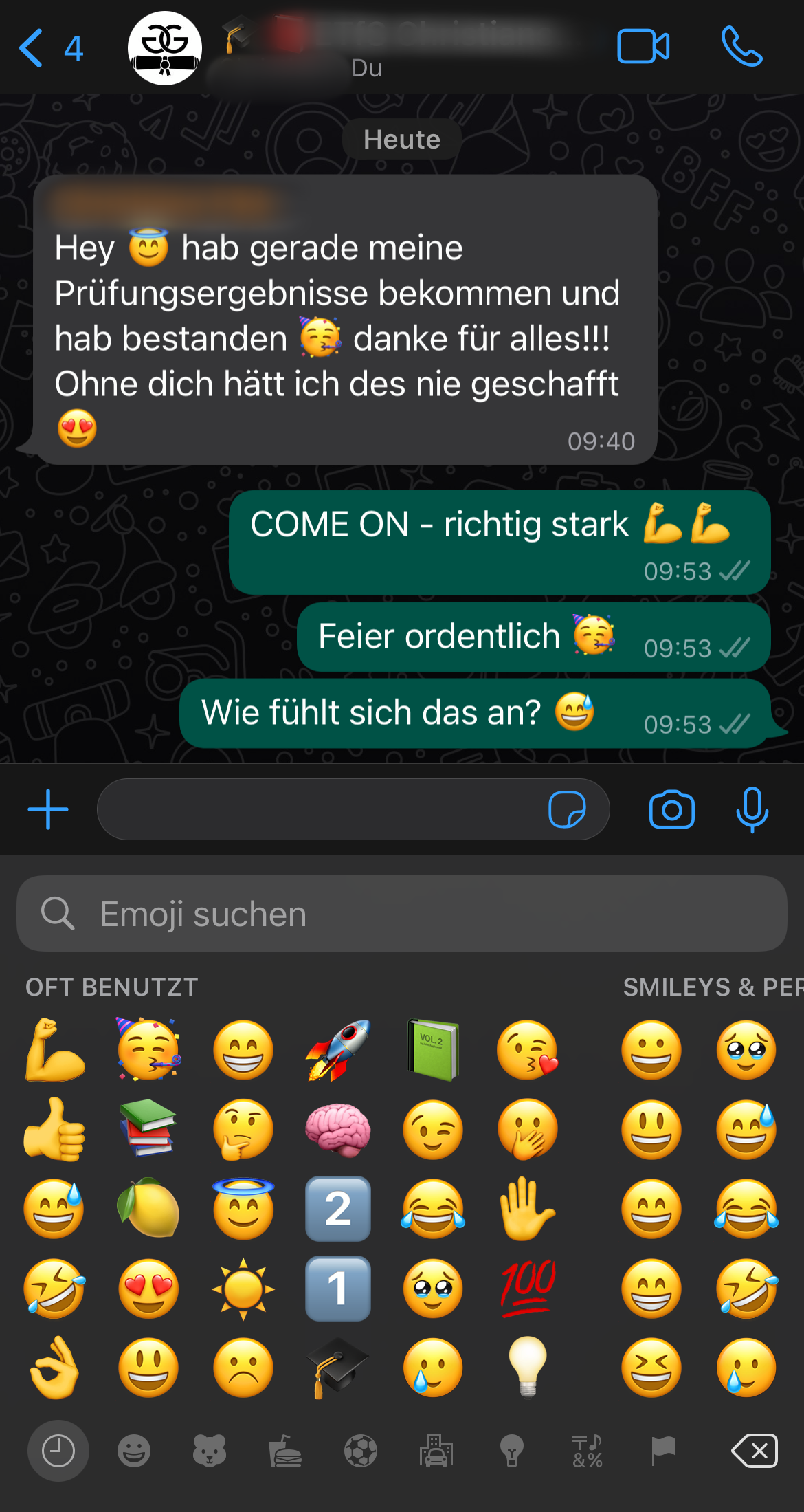The height and width of the screenshot is (1512, 804).
Task: Search emojis in Emoji suchen field
Action: point(402,914)
